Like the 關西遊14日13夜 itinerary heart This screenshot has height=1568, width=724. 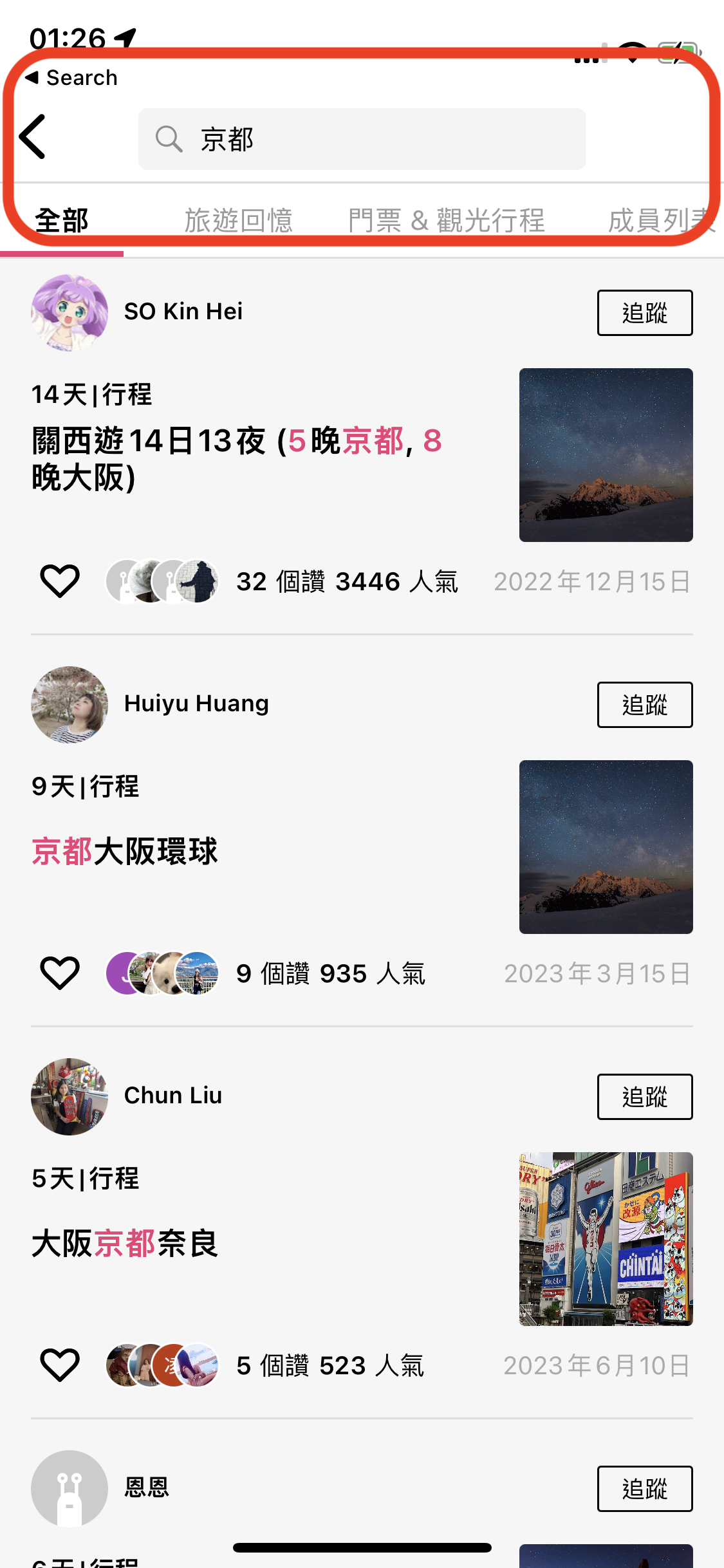(x=59, y=580)
